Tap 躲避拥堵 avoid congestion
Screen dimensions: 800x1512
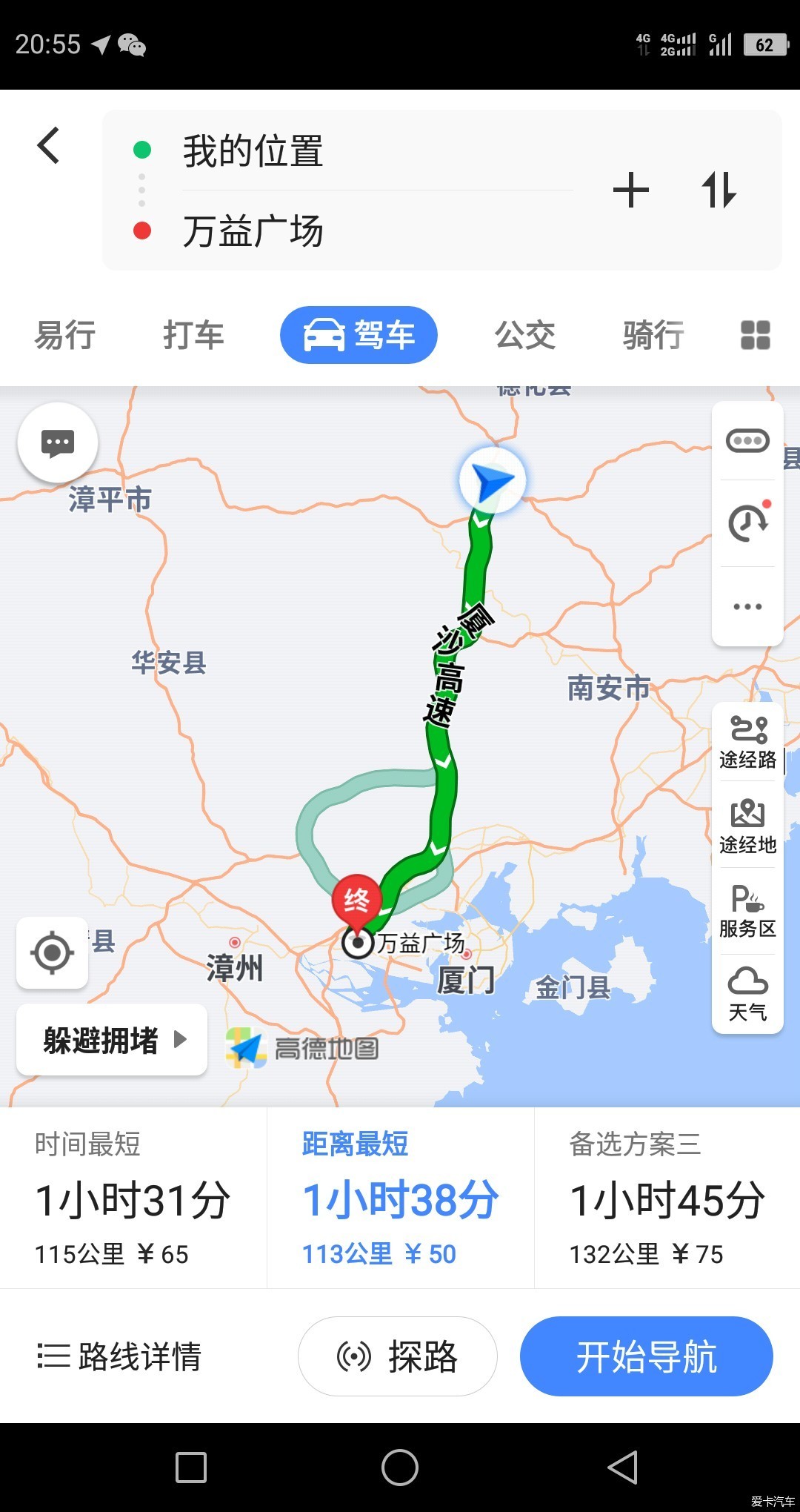[x=112, y=1040]
